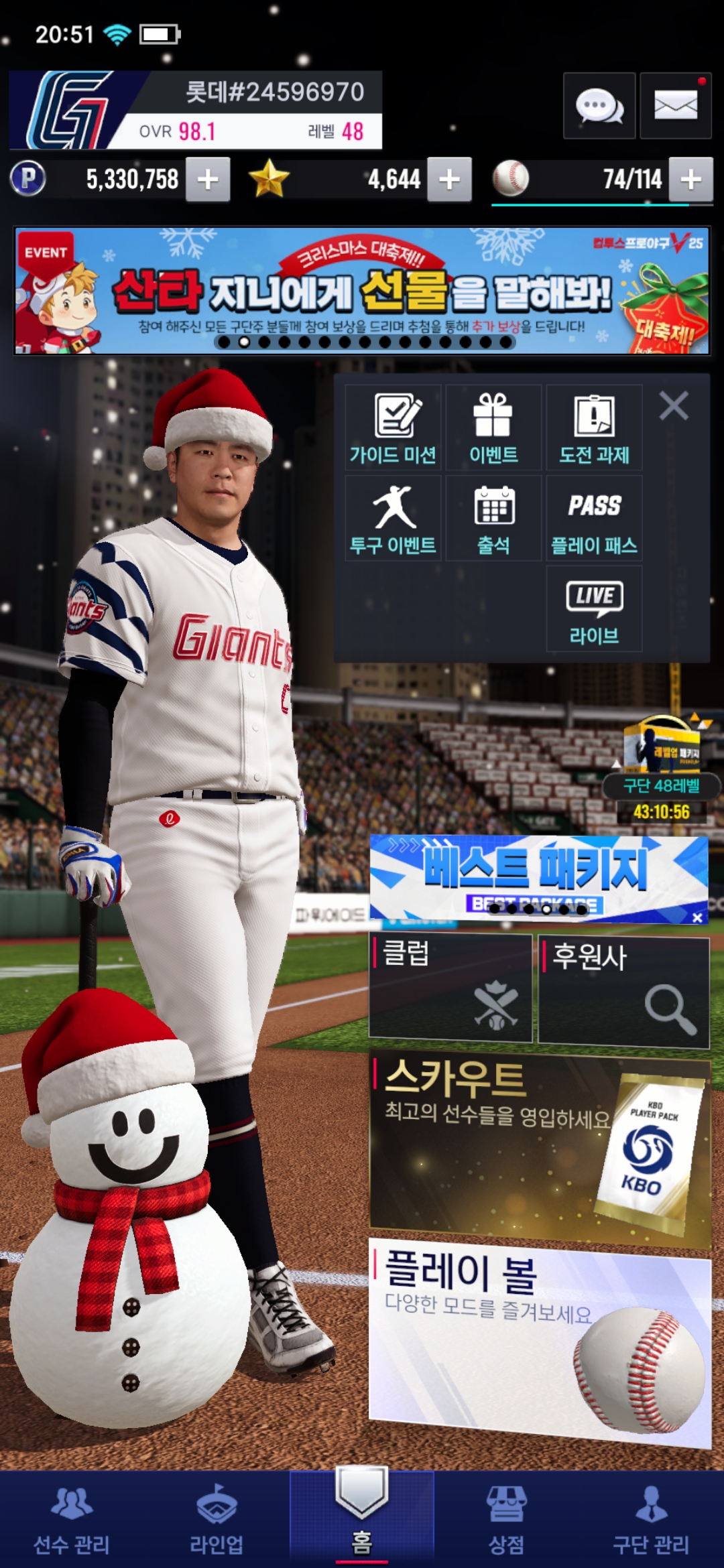Open the 이벤트 gift menu
Viewport: 724px width, 1568px height.
pyautogui.click(x=493, y=428)
